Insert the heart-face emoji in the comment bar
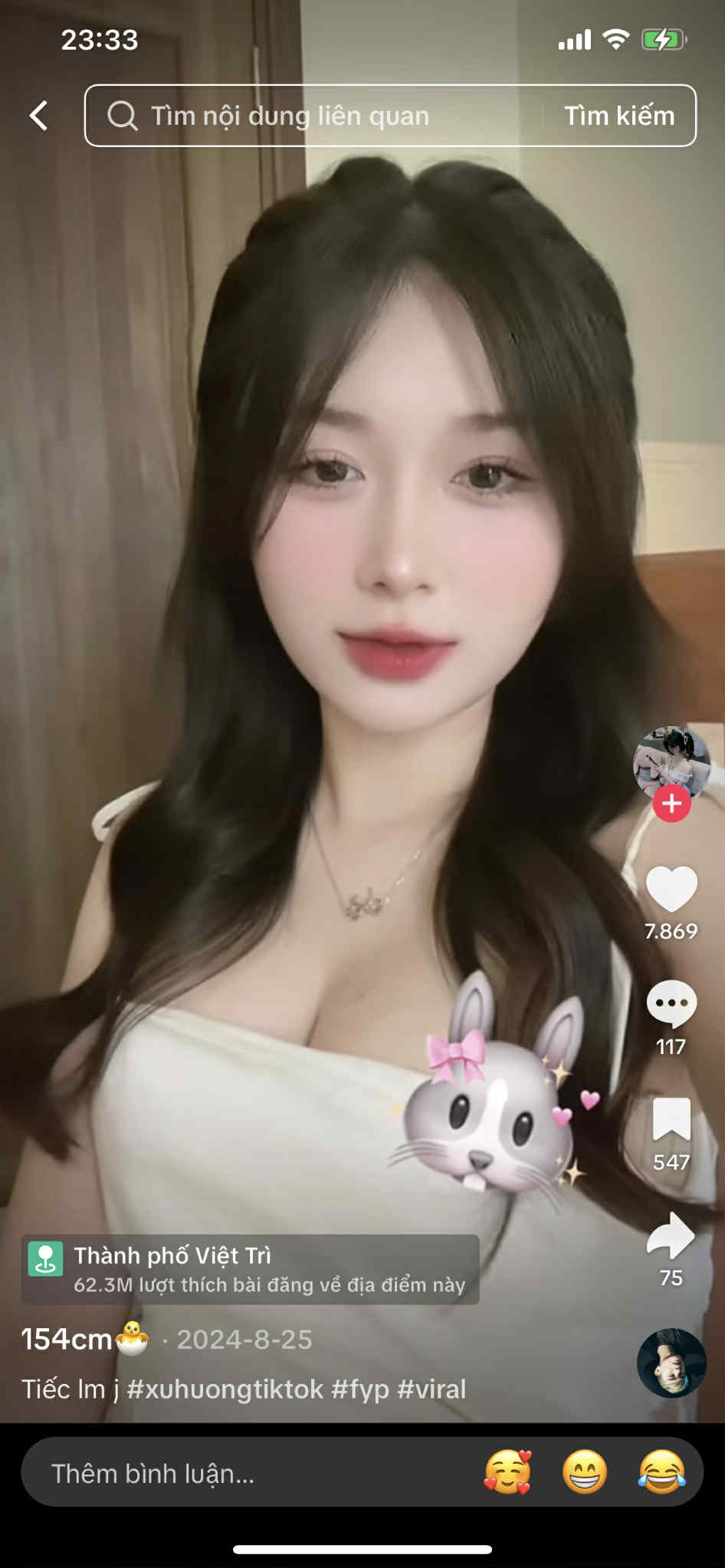The width and height of the screenshot is (725, 1568). (507, 1471)
